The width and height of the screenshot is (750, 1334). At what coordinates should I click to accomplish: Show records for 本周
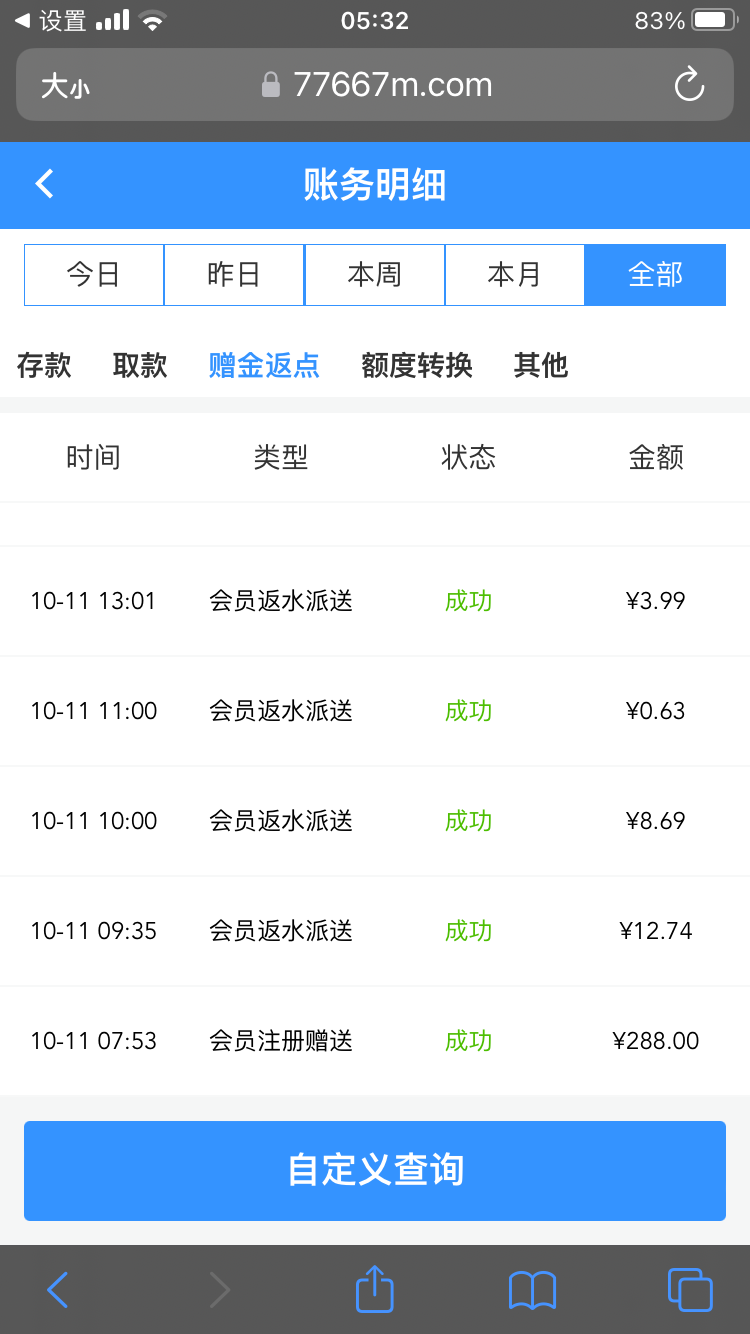click(374, 275)
